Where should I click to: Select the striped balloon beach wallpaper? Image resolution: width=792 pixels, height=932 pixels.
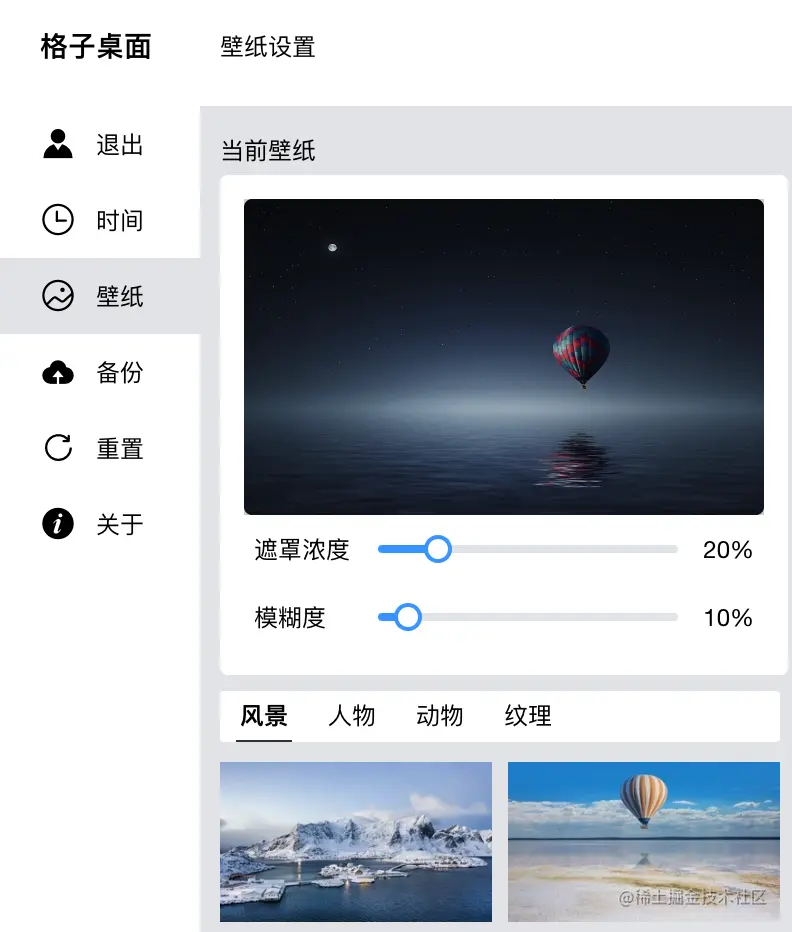click(644, 841)
